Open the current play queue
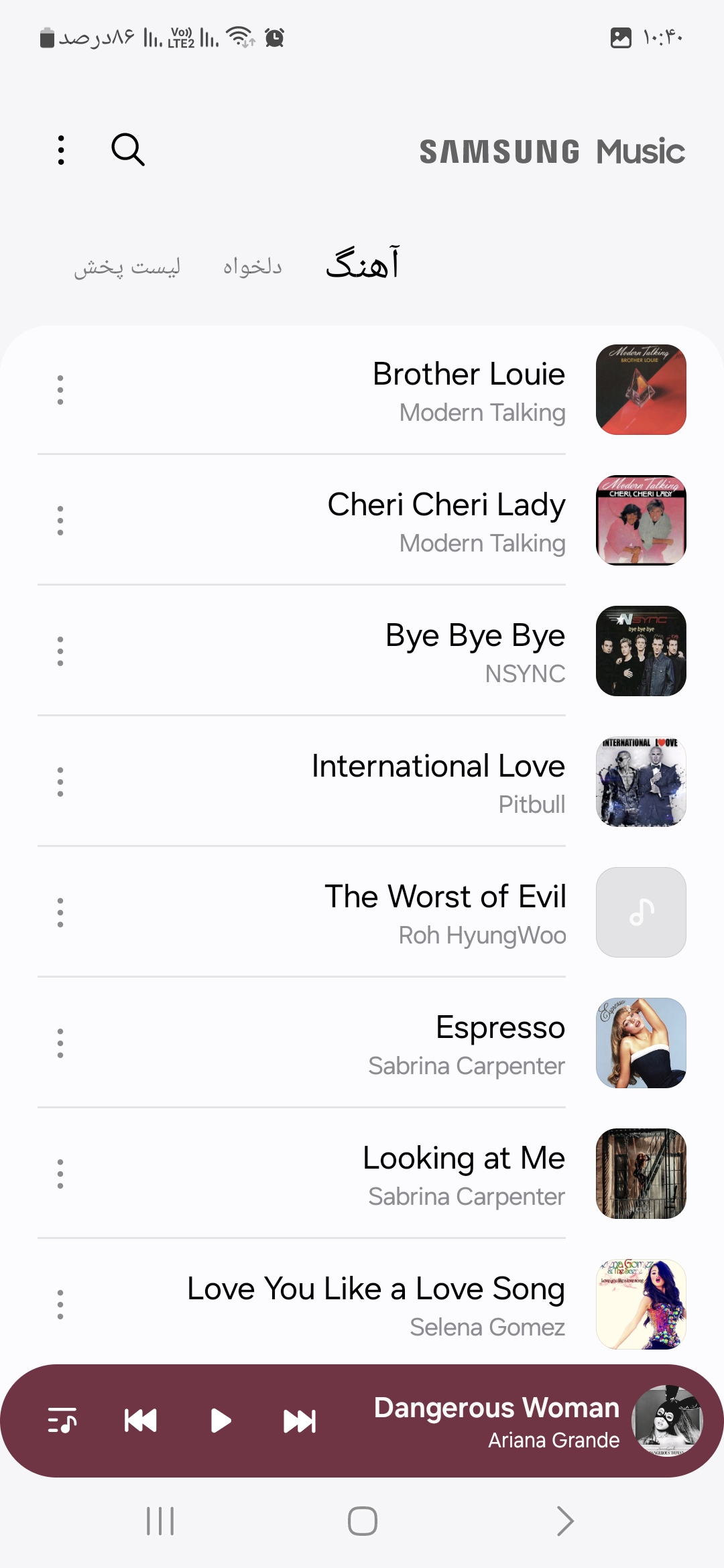Viewport: 724px width, 1568px height. coord(62,1421)
